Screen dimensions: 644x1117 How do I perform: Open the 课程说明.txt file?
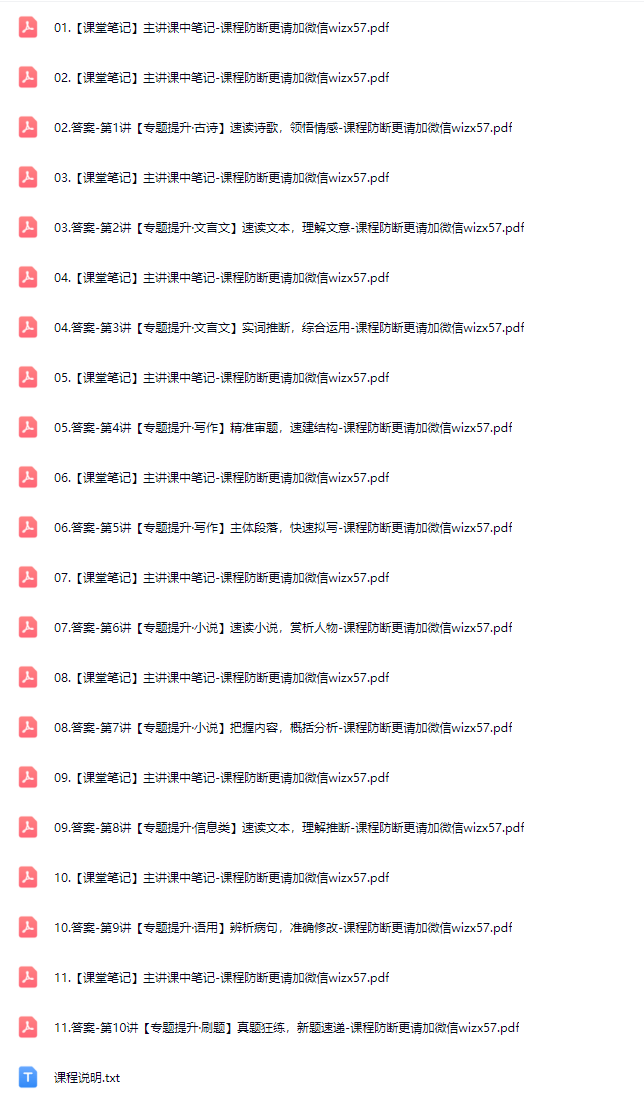coord(87,1078)
